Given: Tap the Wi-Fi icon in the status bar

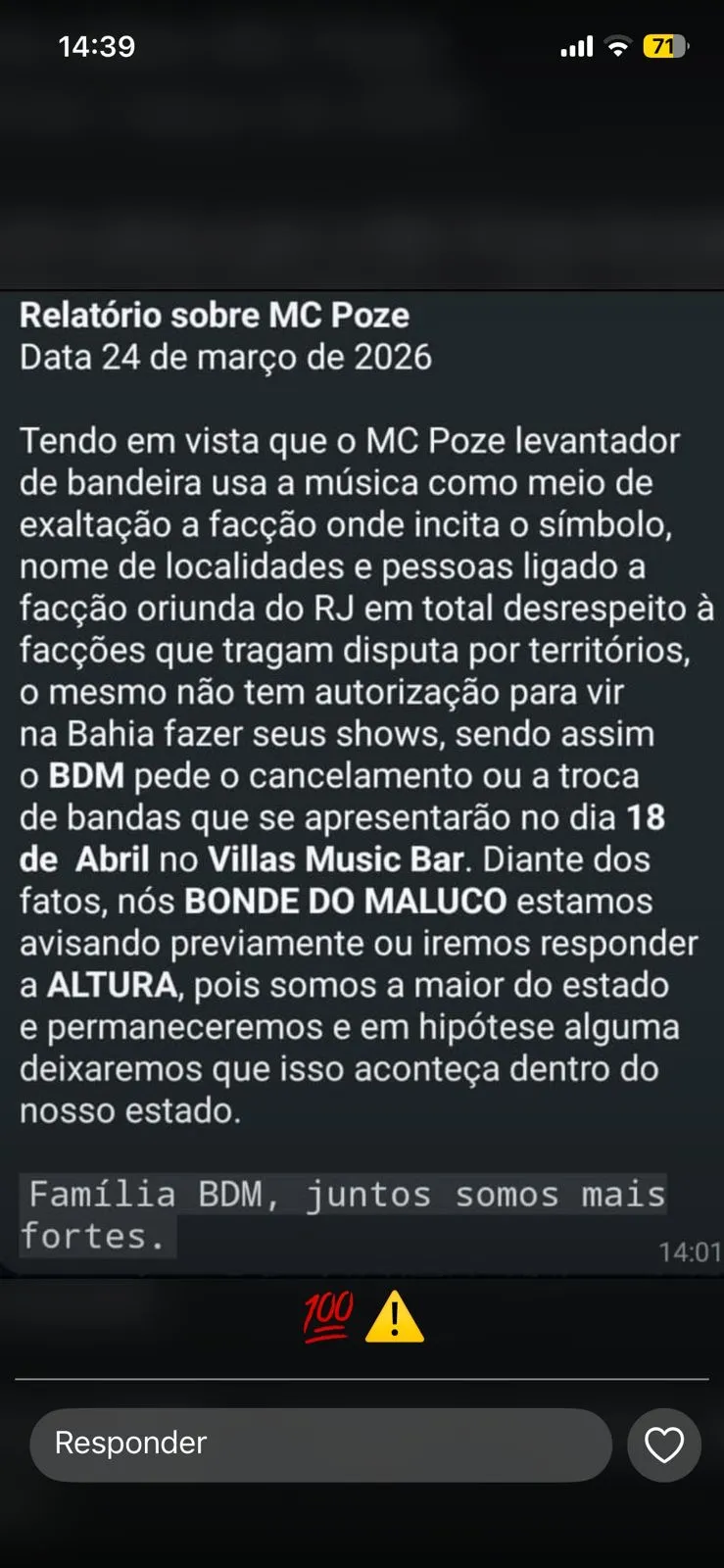Looking at the screenshot, I should click(x=619, y=45).
